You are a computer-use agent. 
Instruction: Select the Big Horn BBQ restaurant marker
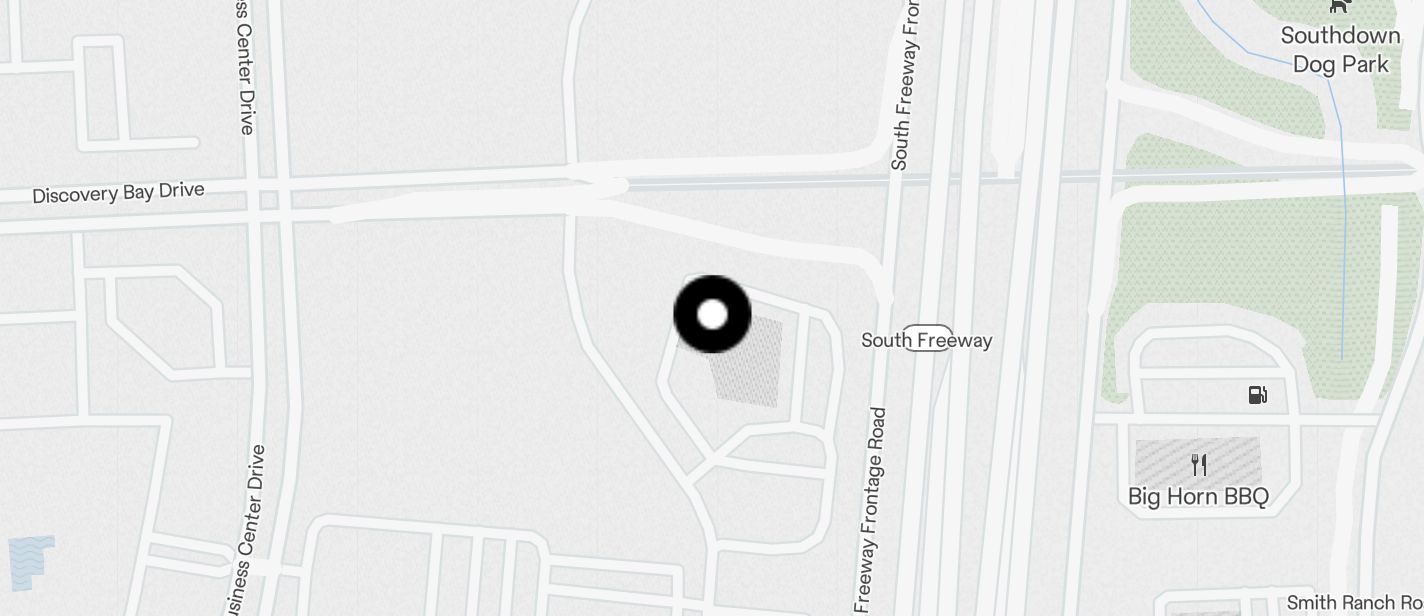[1199, 465]
